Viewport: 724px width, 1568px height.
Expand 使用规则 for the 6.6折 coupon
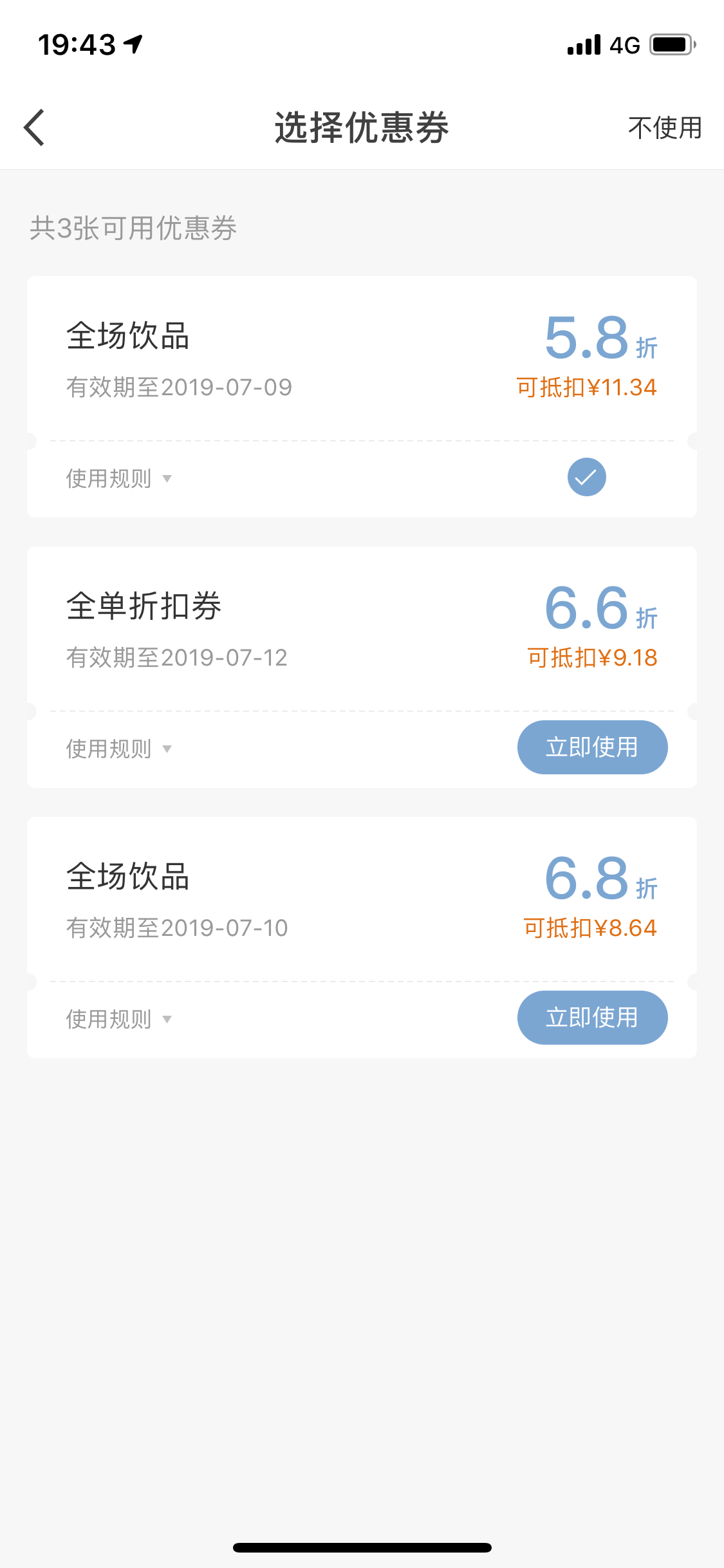[118, 749]
